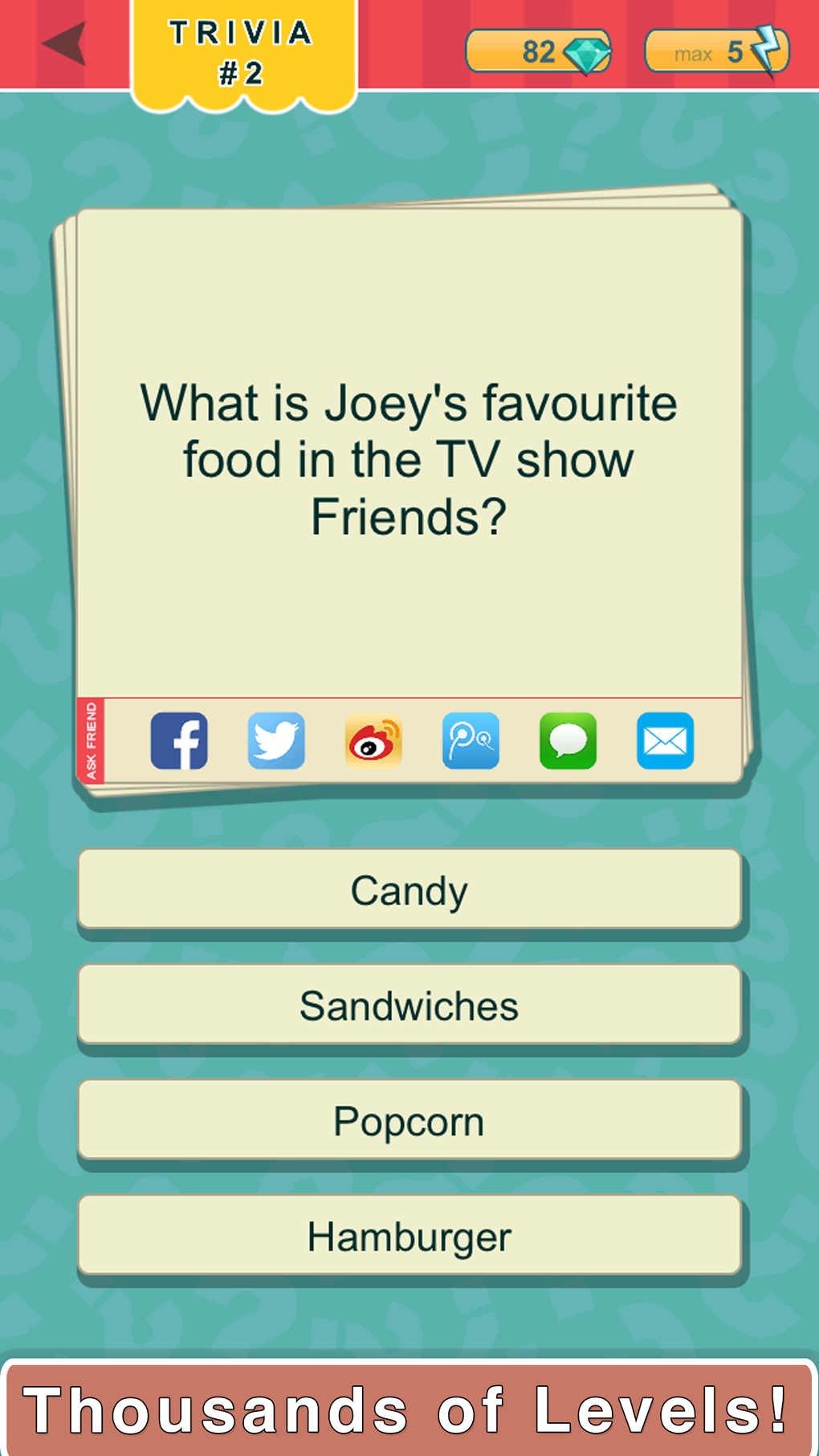This screenshot has width=819, height=1456.
Task: Tap the Twitter share icon
Action: click(276, 742)
